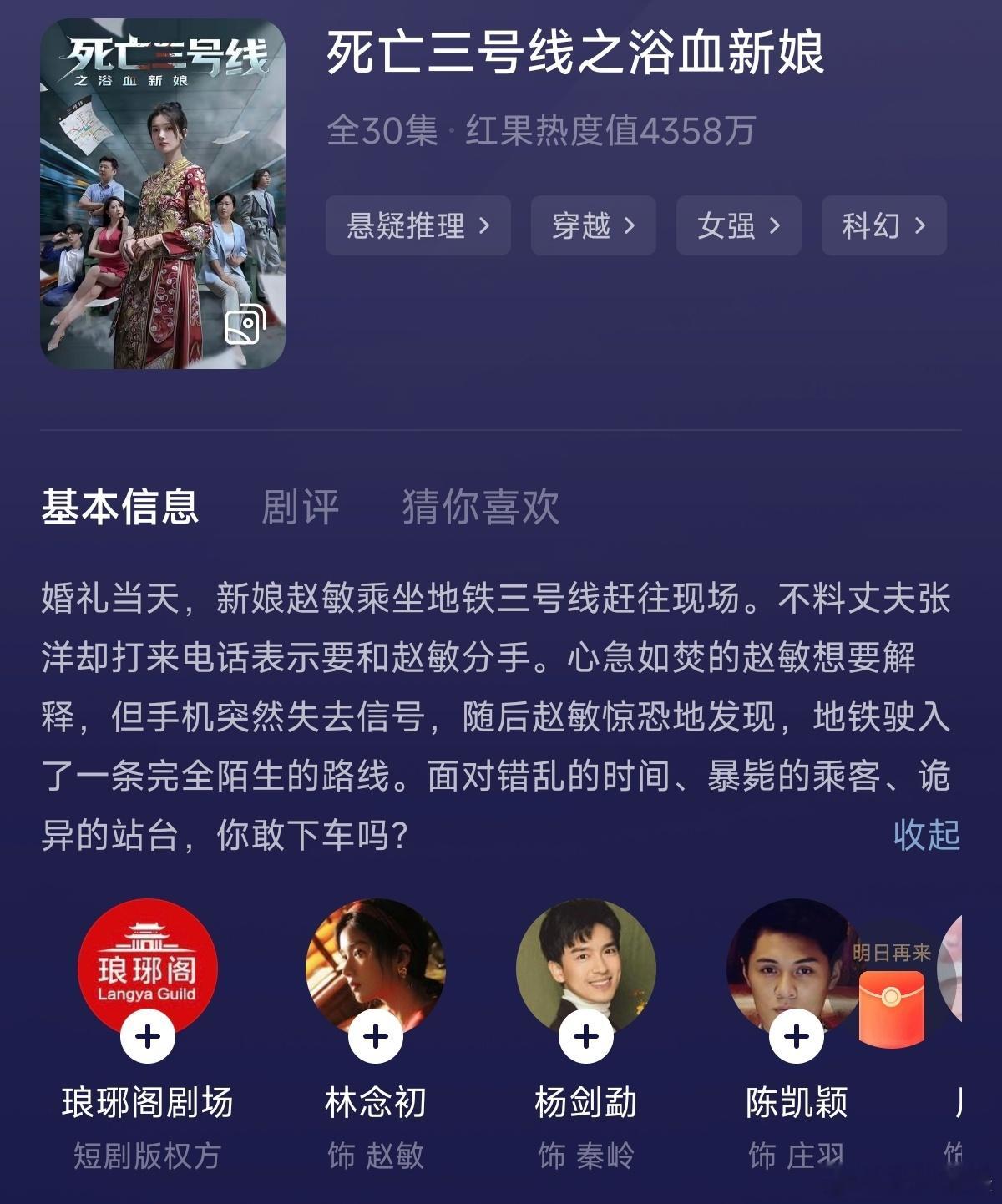Collapse the synopsis with 收起
This screenshot has width=1002, height=1204.
click(926, 835)
